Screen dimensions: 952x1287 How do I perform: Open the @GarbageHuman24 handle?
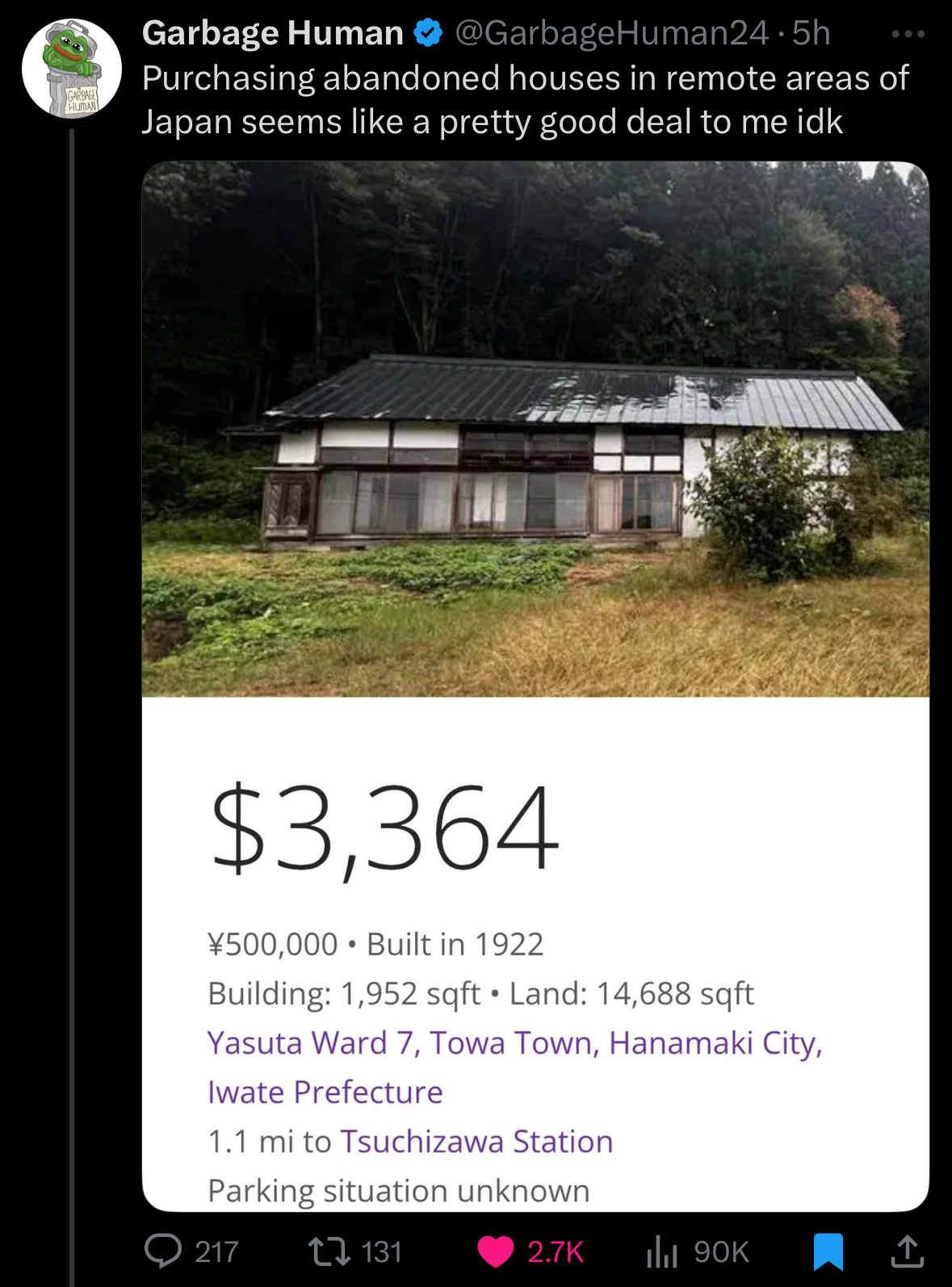point(611,33)
